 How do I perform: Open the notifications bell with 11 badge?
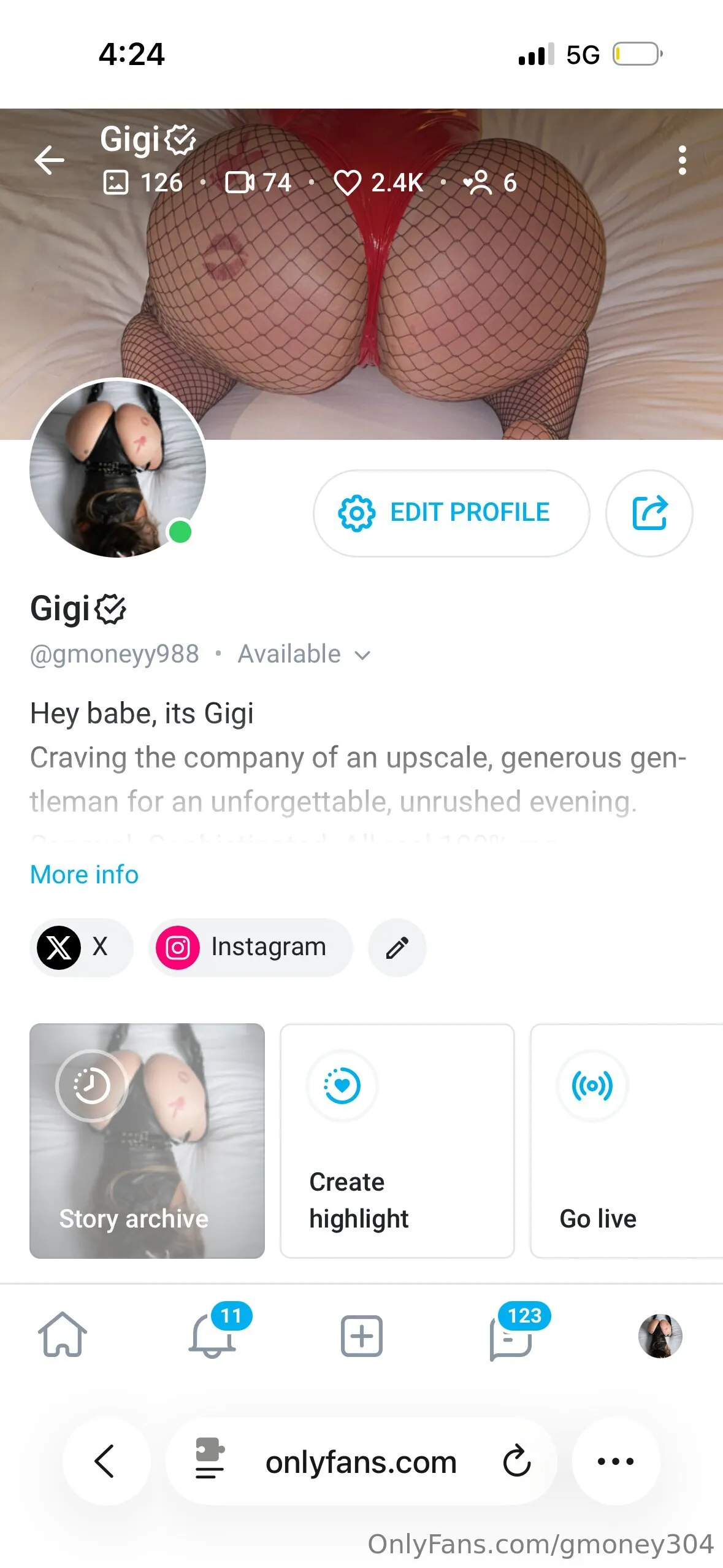[x=212, y=1335]
